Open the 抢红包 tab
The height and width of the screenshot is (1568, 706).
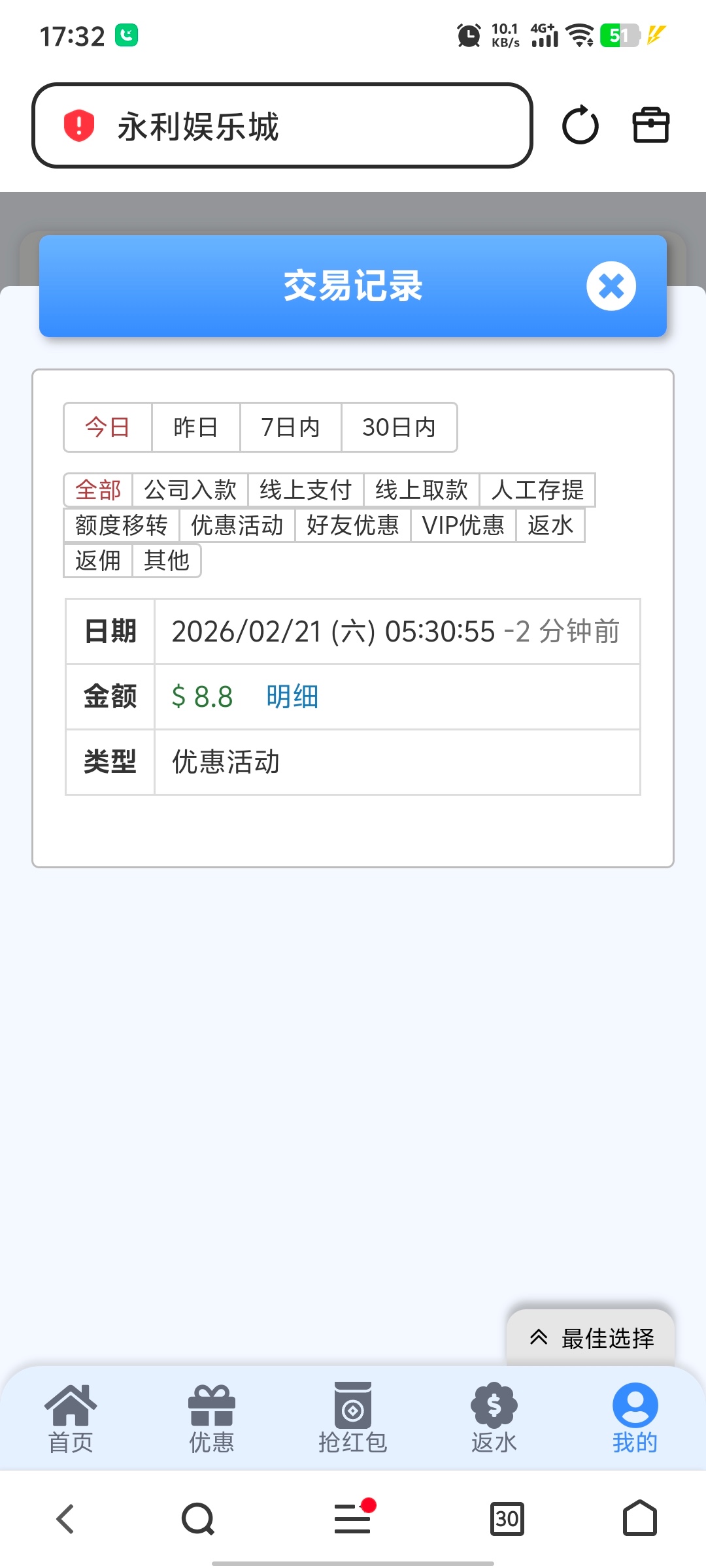click(x=352, y=1418)
